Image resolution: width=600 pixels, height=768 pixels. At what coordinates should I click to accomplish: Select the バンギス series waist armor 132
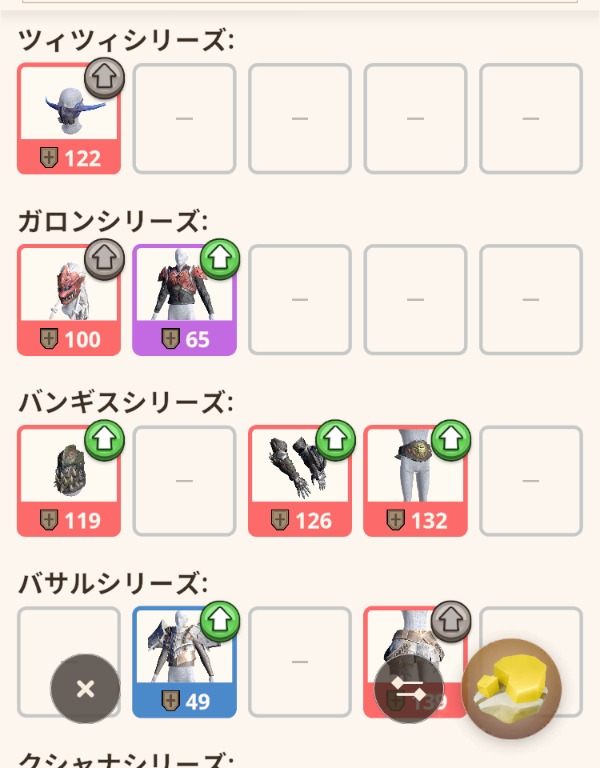[x=415, y=480]
